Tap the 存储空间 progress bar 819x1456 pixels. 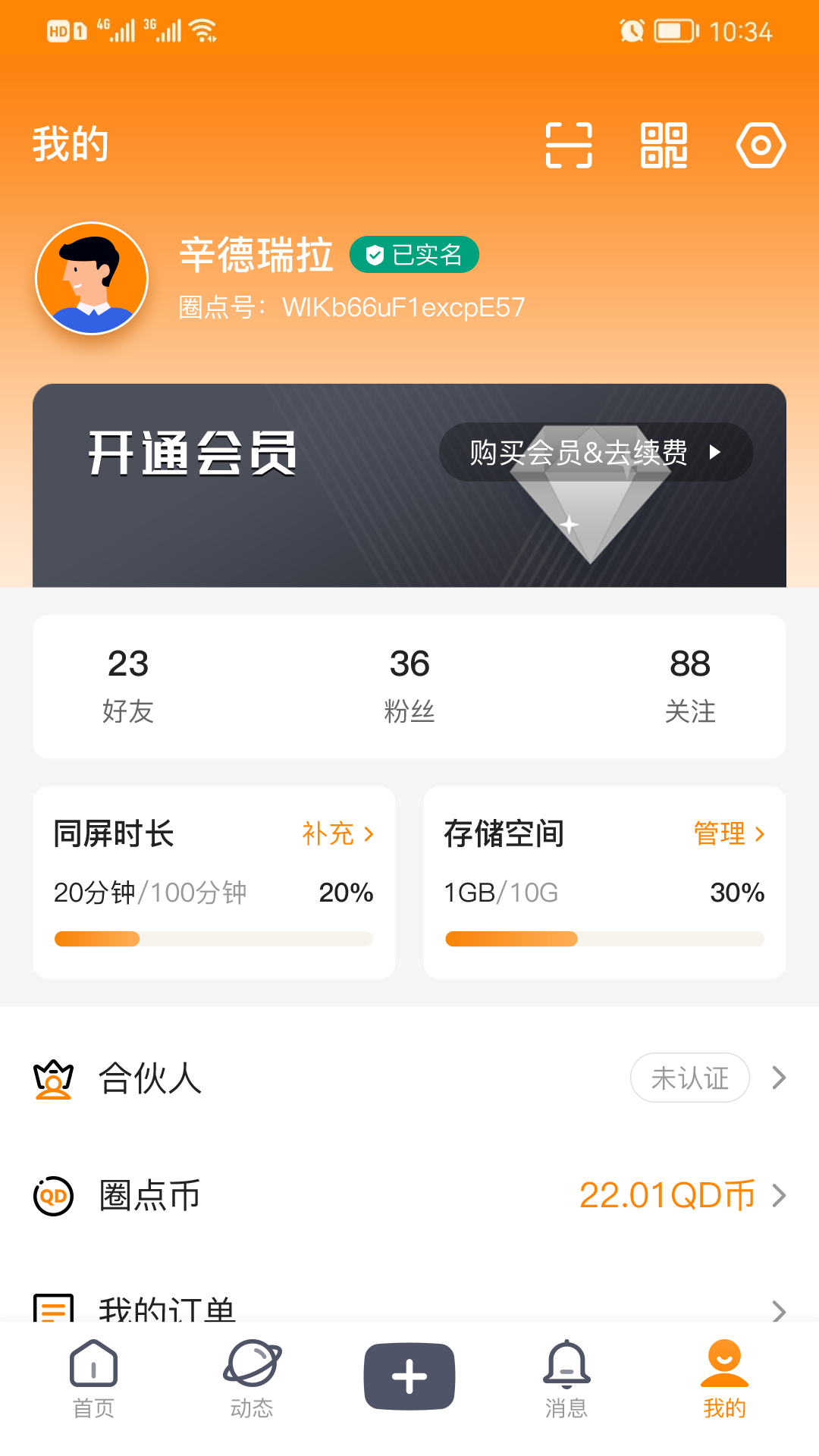point(604,939)
